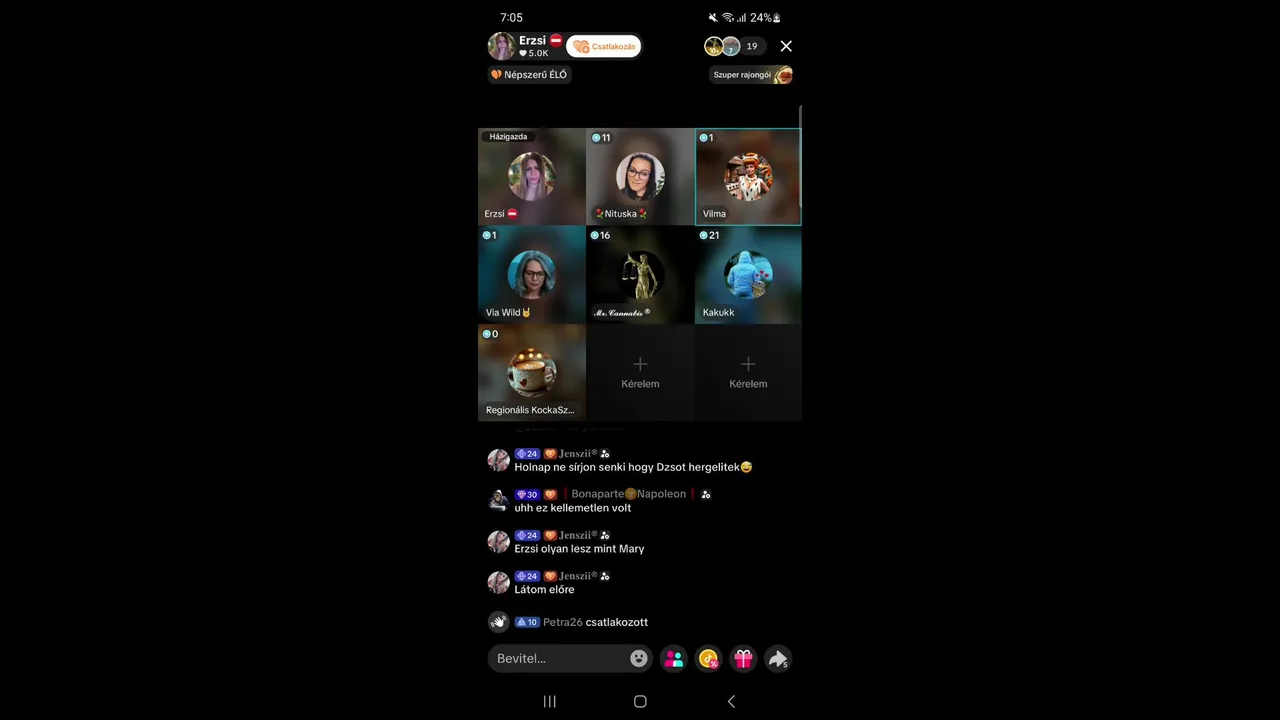1280x720 pixels.
Task: Select Nituska's guest tile
Action: pos(640,177)
